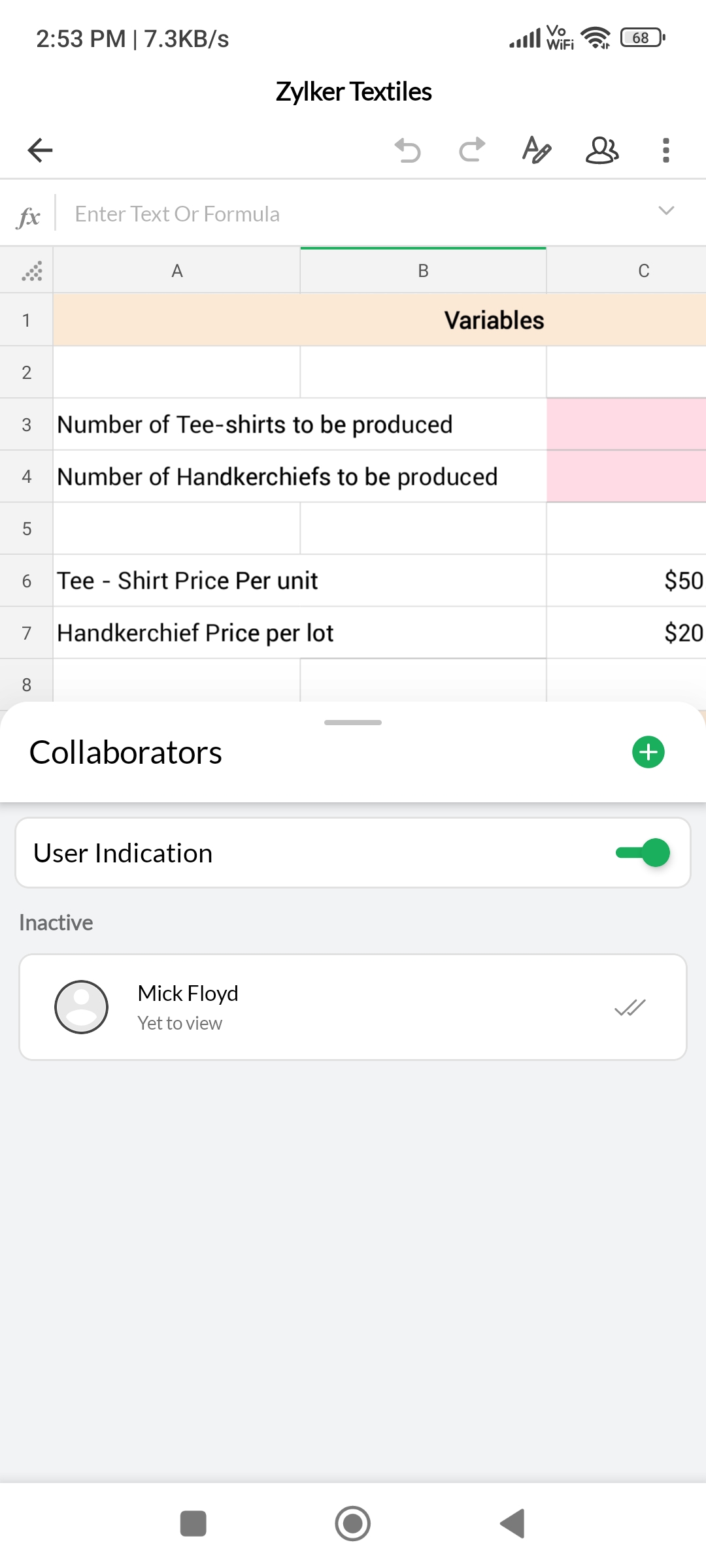
Task: Open the text format options
Action: [537, 150]
